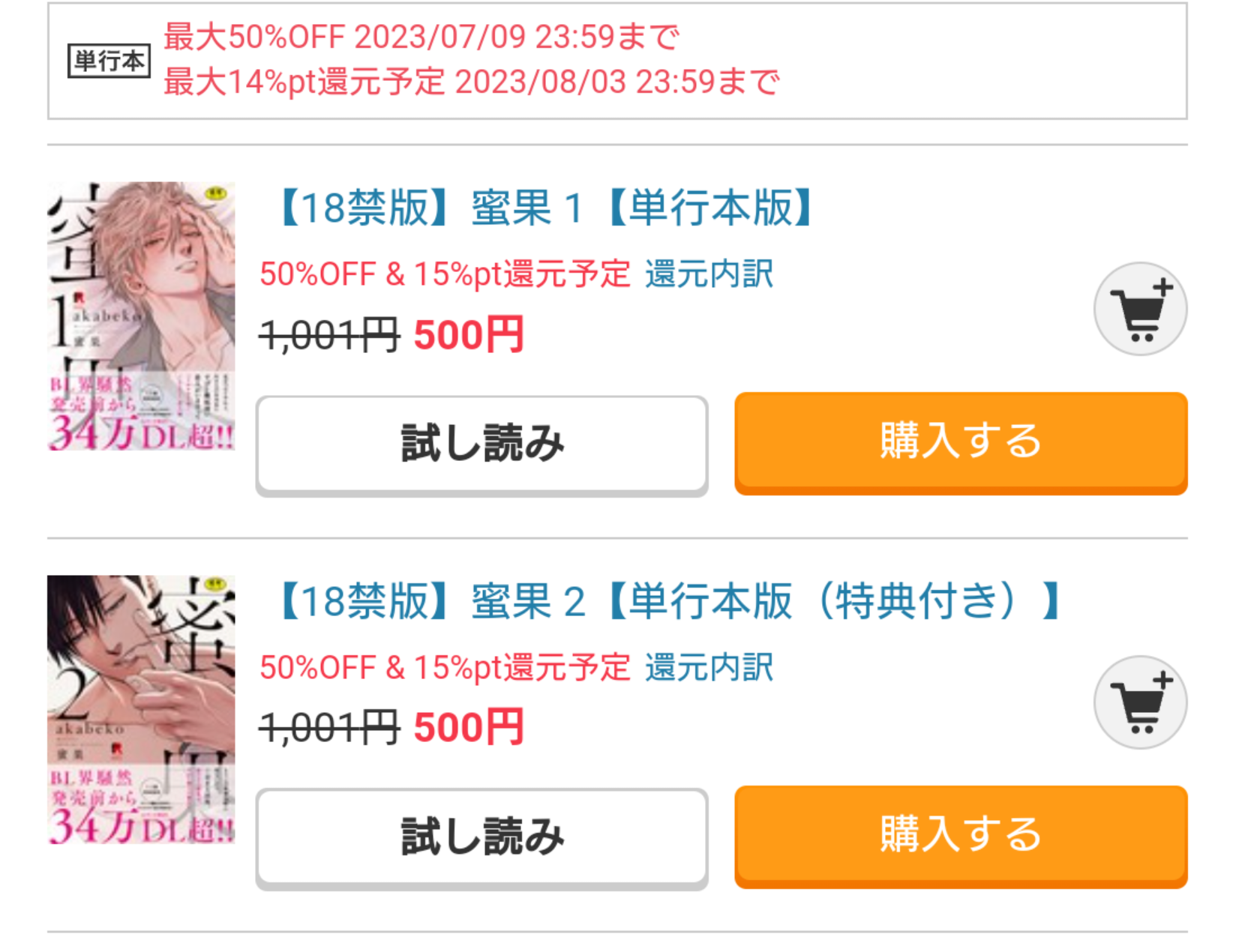Open the 蜜果 2 特典付き title link

pos(667,601)
